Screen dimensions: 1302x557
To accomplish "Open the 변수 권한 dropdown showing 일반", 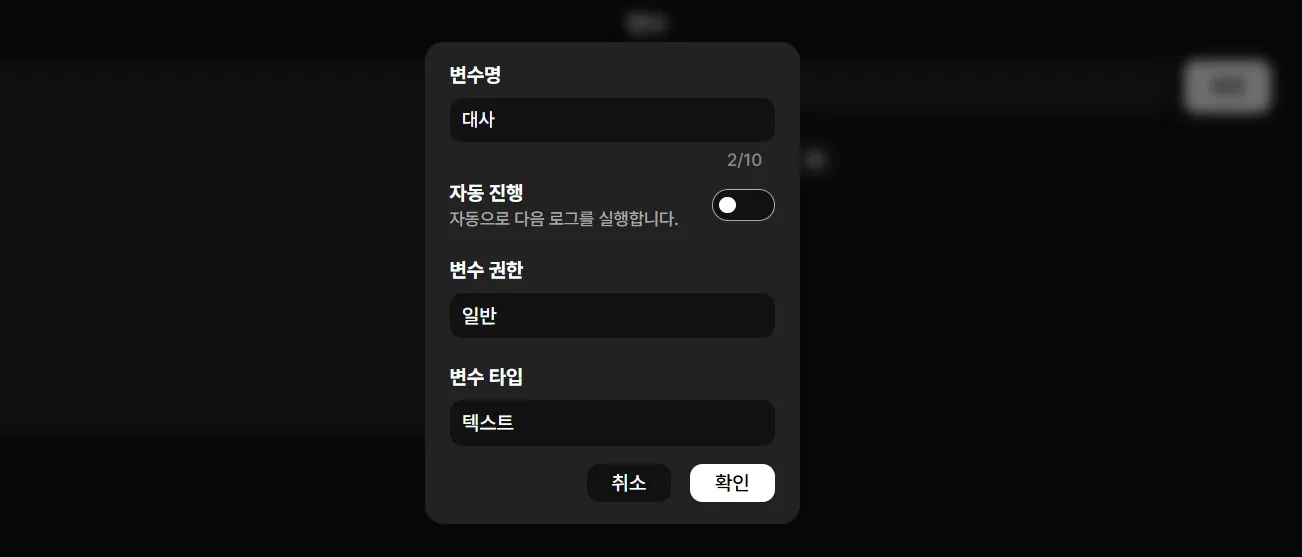I will (612, 316).
